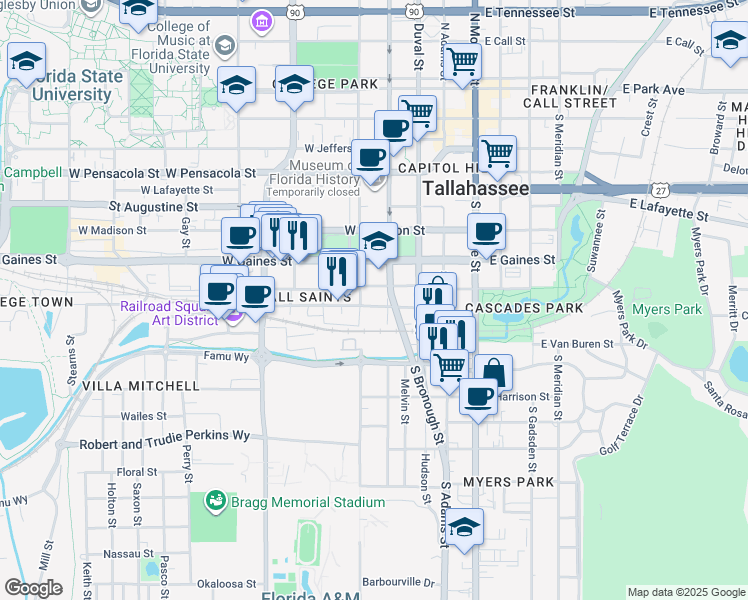Image resolution: width=748 pixels, height=600 pixels.
Task: Open the school marker over College Park label
Action: click(295, 86)
